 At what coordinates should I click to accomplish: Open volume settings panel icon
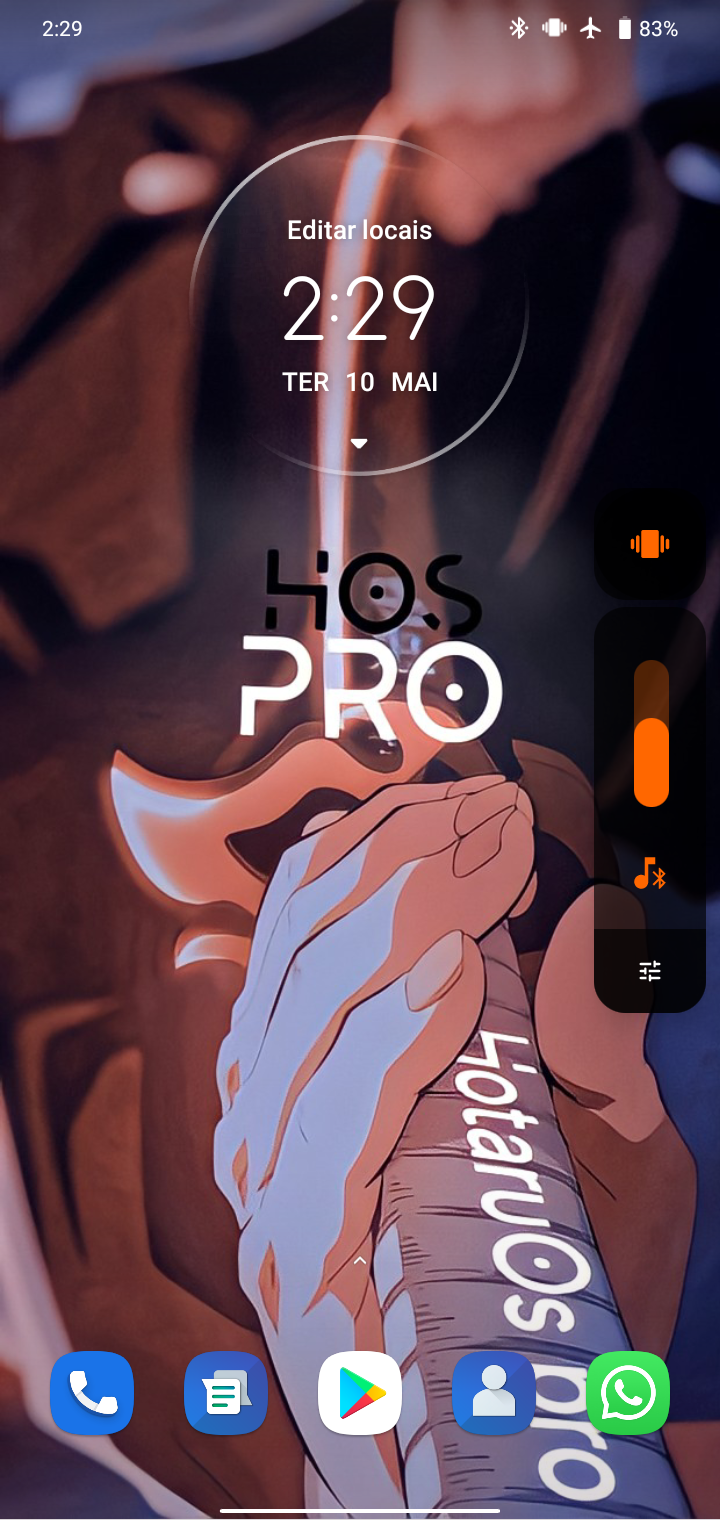tap(650, 971)
